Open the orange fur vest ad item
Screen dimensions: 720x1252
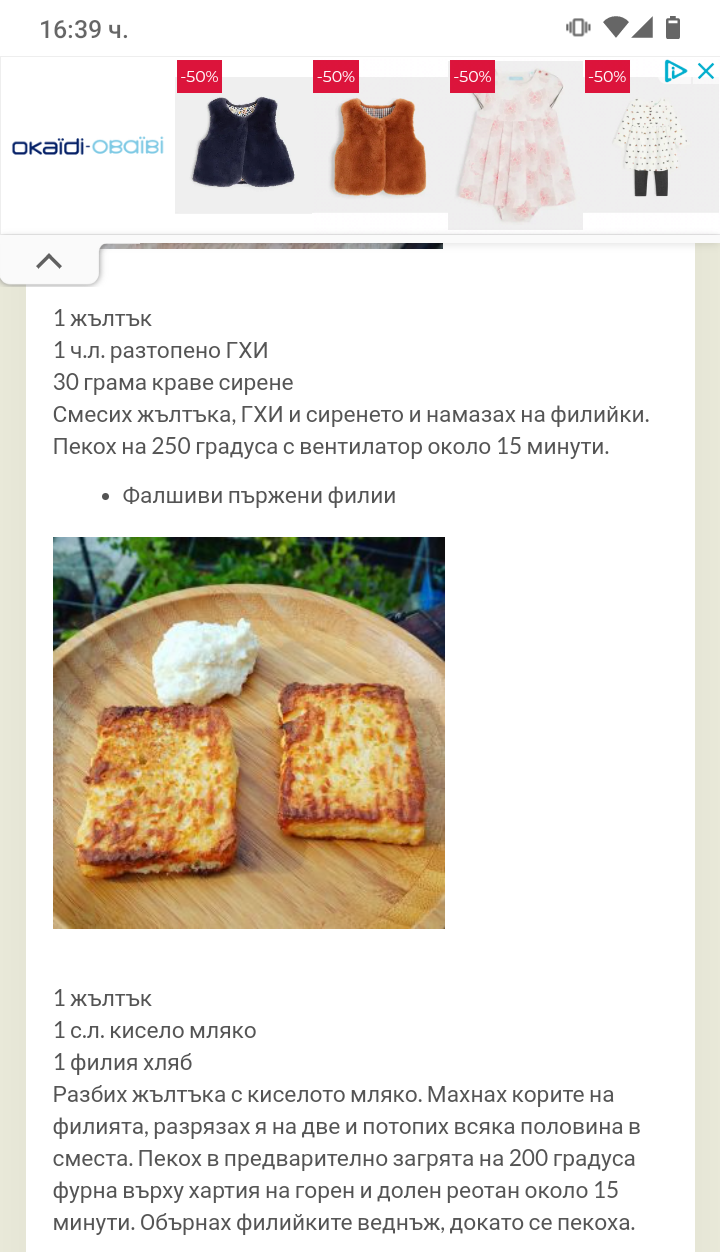(380, 145)
